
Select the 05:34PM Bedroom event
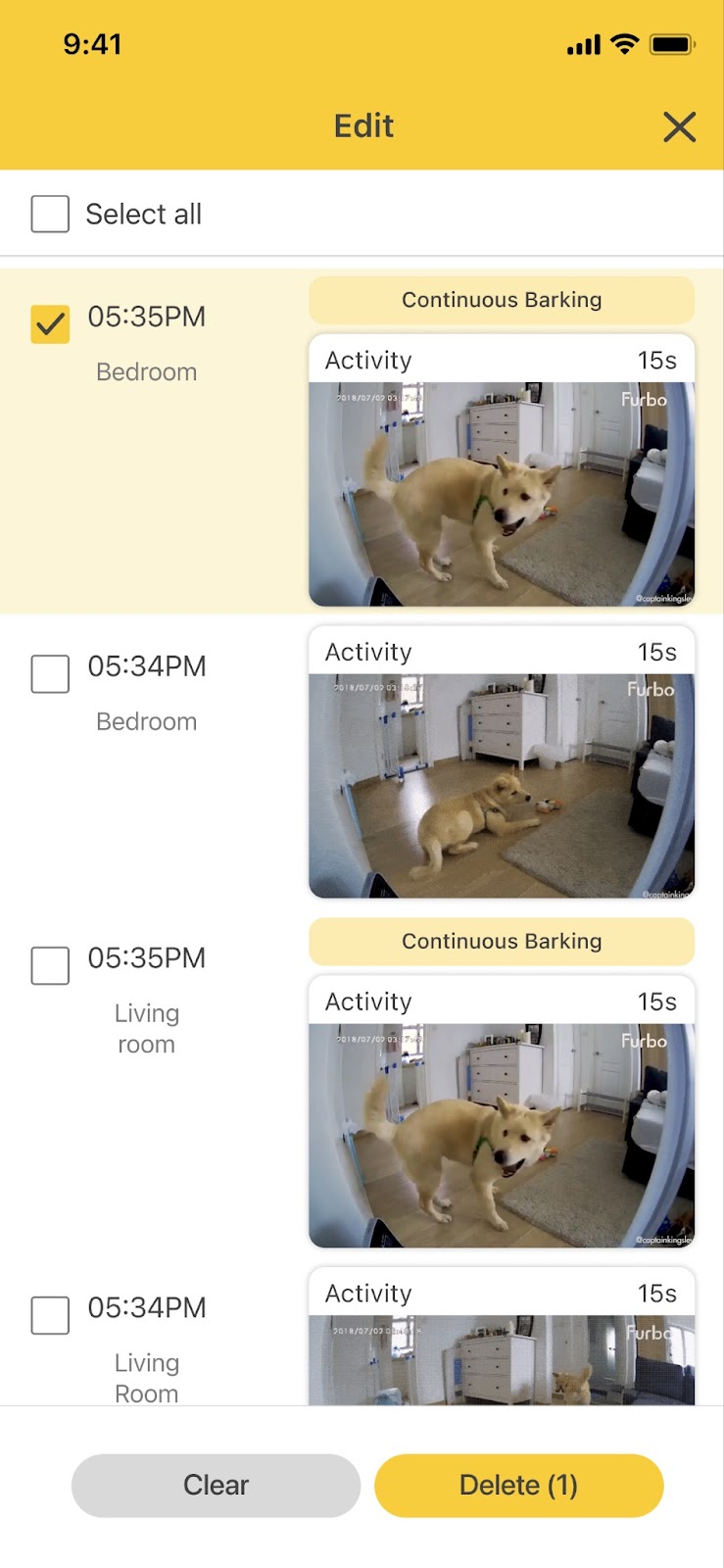[x=50, y=674]
